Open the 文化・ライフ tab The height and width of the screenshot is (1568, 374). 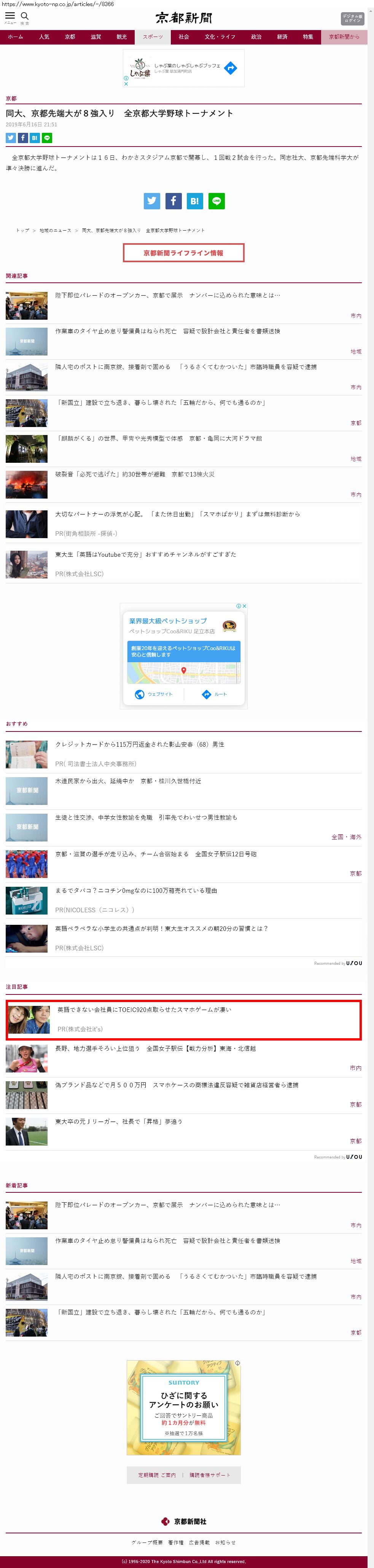[220, 37]
